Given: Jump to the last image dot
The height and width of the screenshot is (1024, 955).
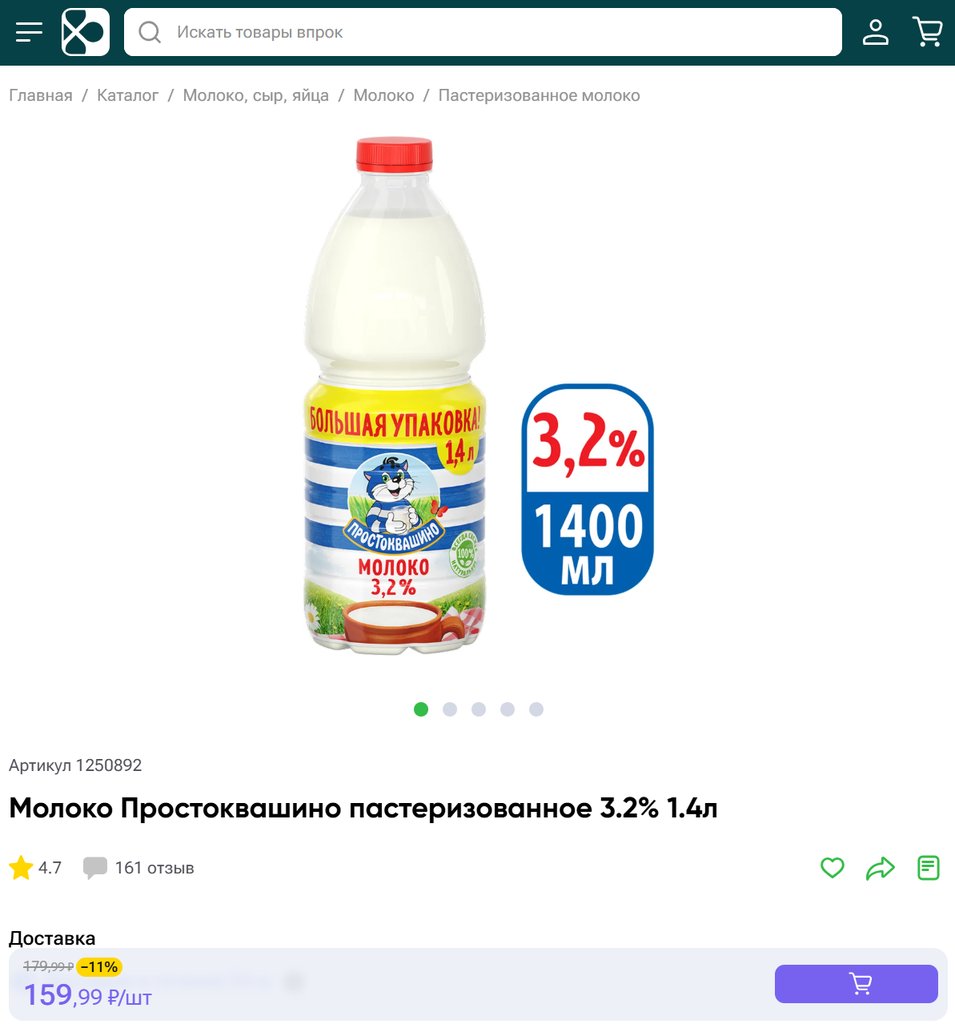Looking at the screenshot, I should click(x=536, y=709).
